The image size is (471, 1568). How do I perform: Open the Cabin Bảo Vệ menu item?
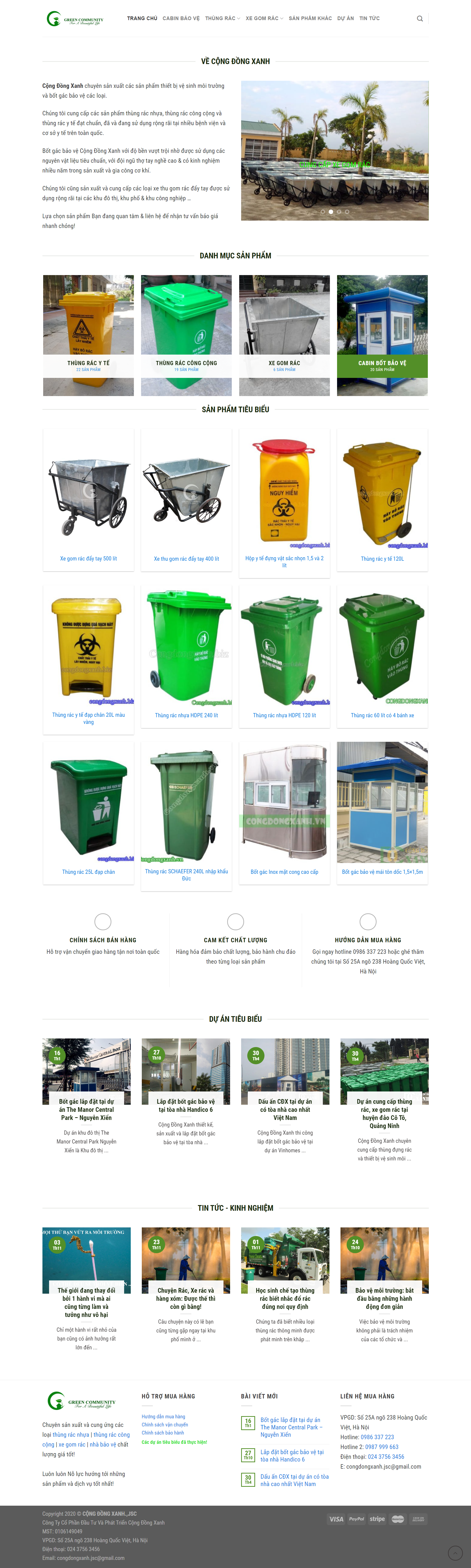181,18
